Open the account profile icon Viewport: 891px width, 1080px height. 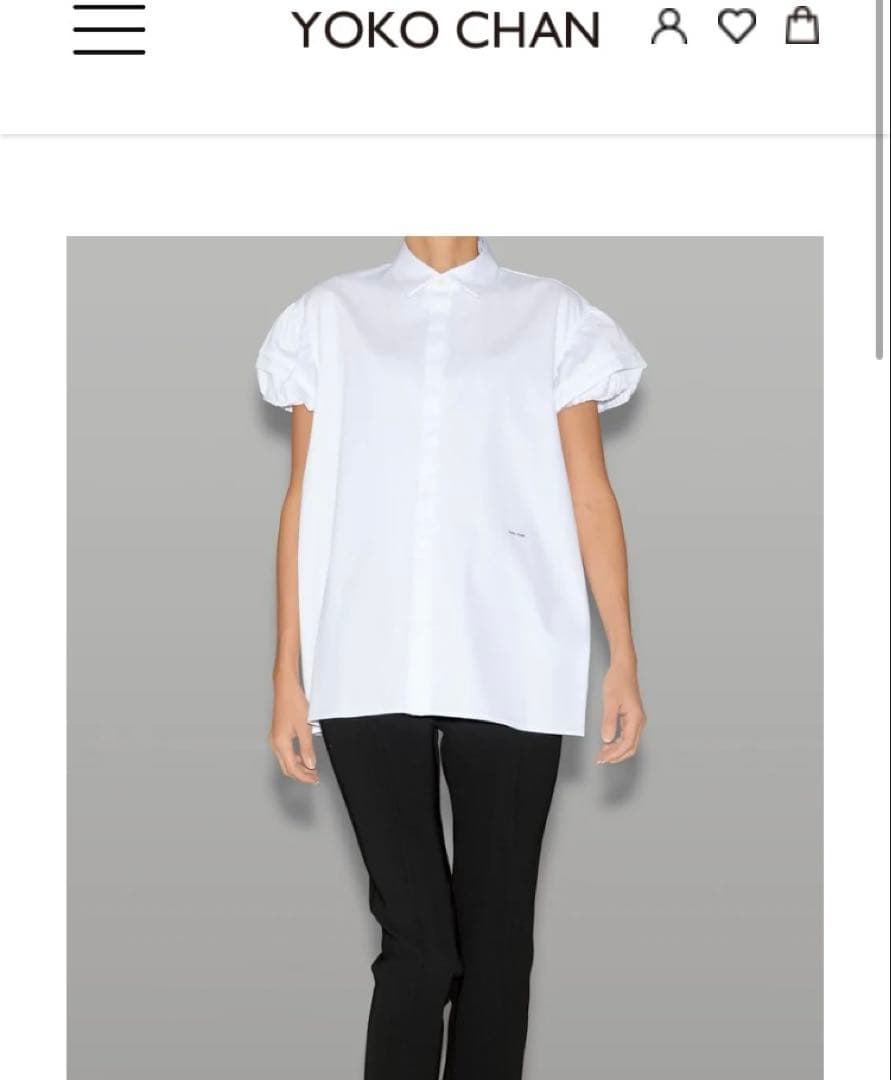click(x=669, y=27)
